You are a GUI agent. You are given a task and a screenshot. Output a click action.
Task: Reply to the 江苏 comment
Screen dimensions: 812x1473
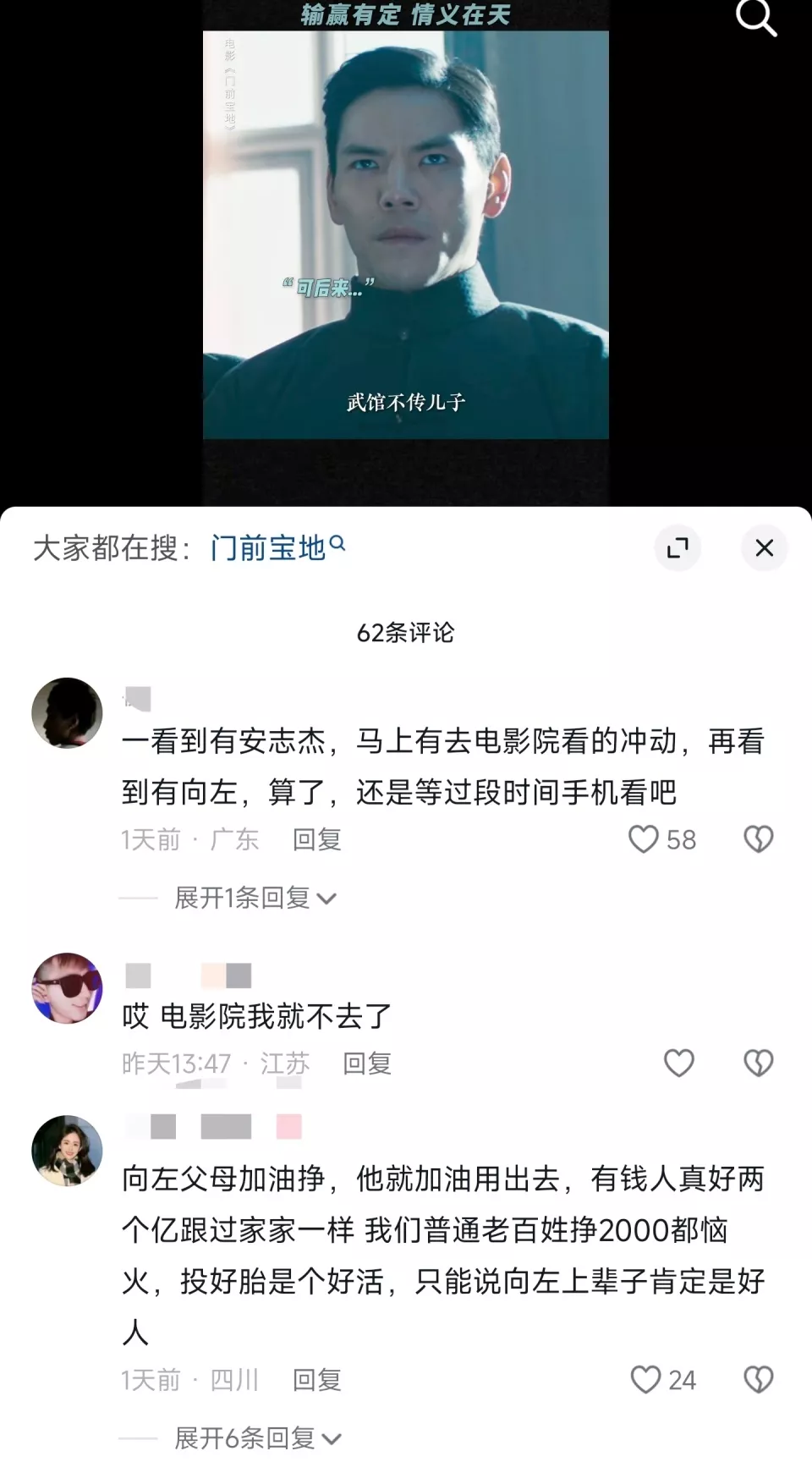(x=366, y=1064)
